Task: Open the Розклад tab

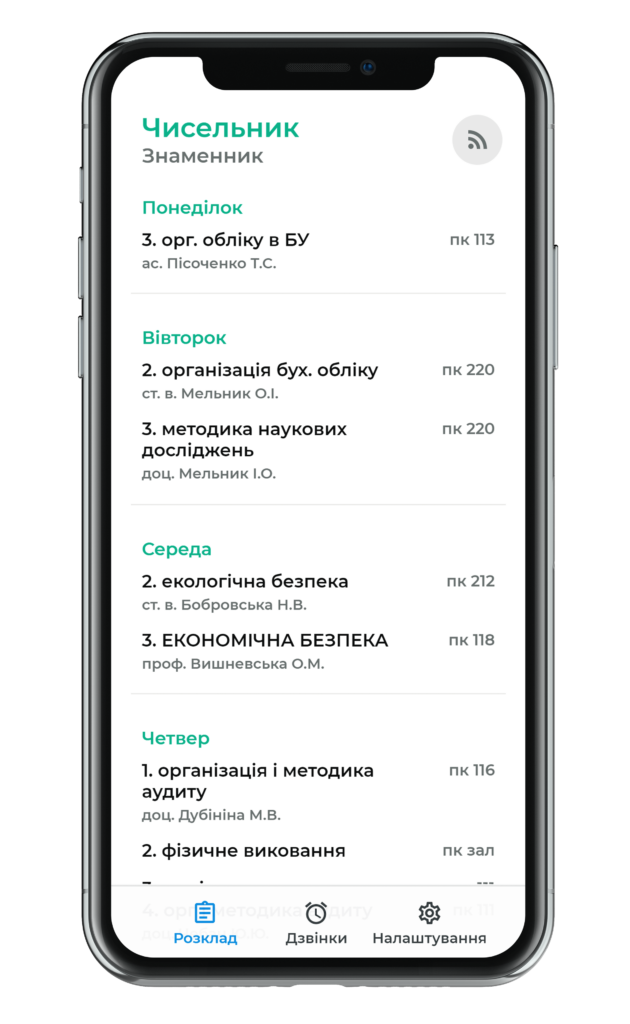Action: [x=205, y=923]
